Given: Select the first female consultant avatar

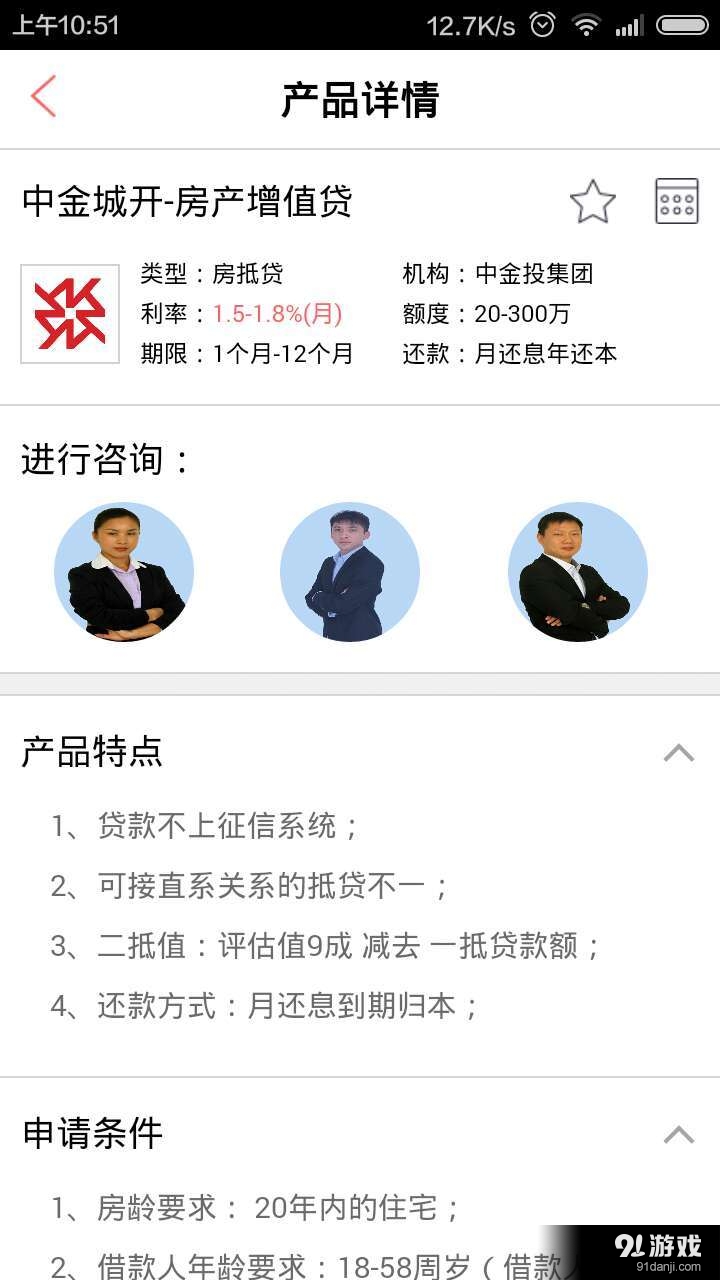Looking at the screenshot, I should [x=124, y=571].
